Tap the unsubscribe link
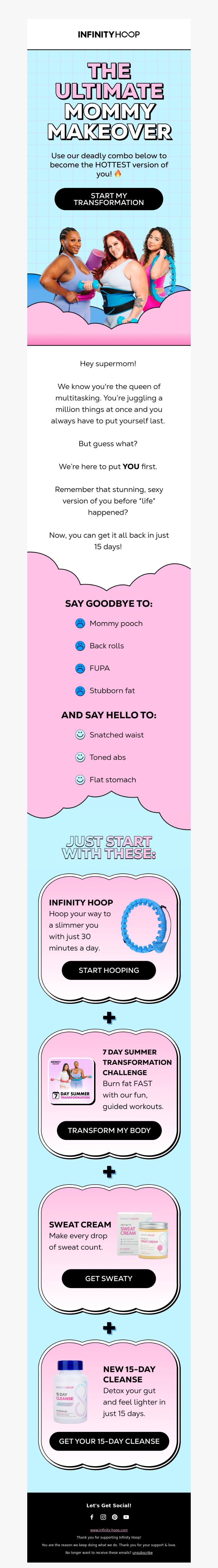Viewport: 218px width, 1568px height. tap(143, 1552)
